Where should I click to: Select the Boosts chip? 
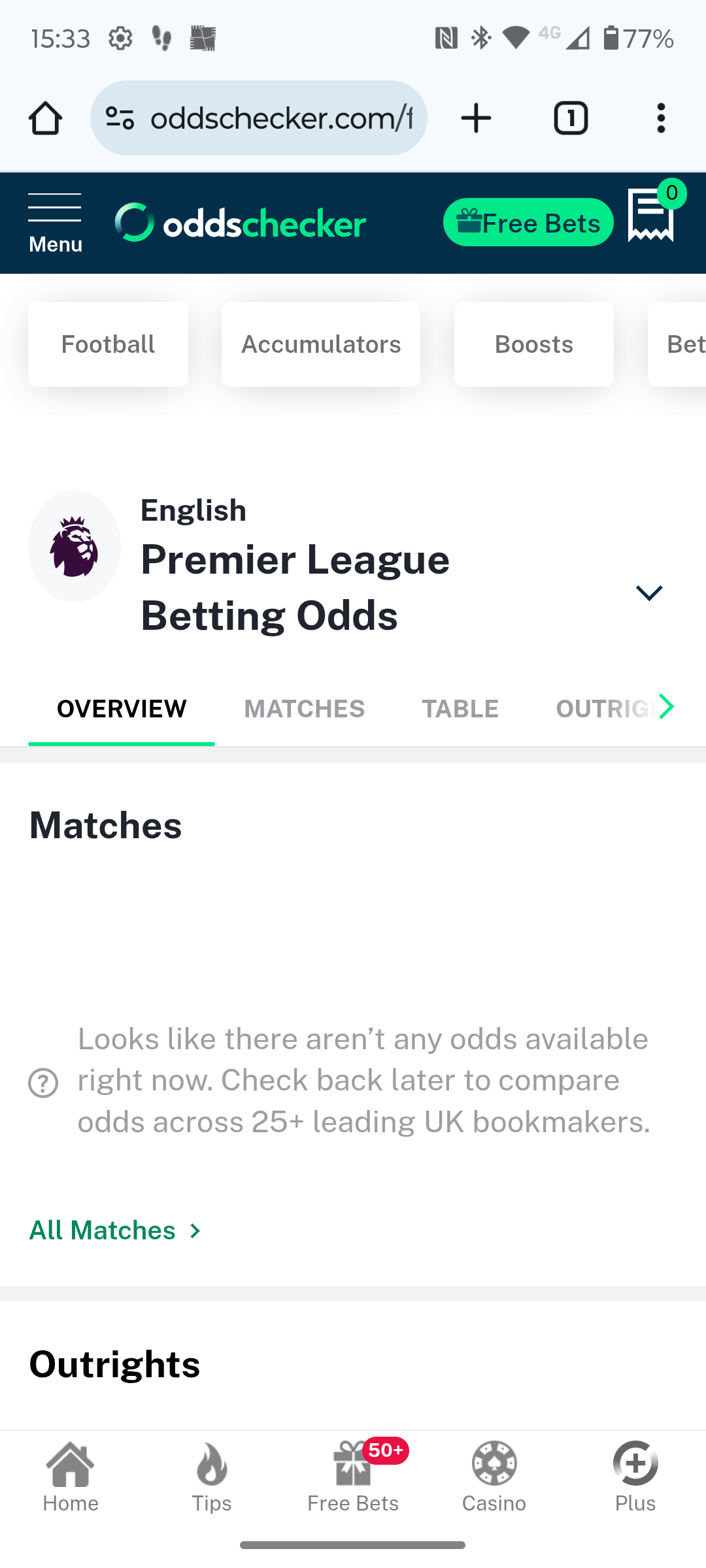[534, 344]
